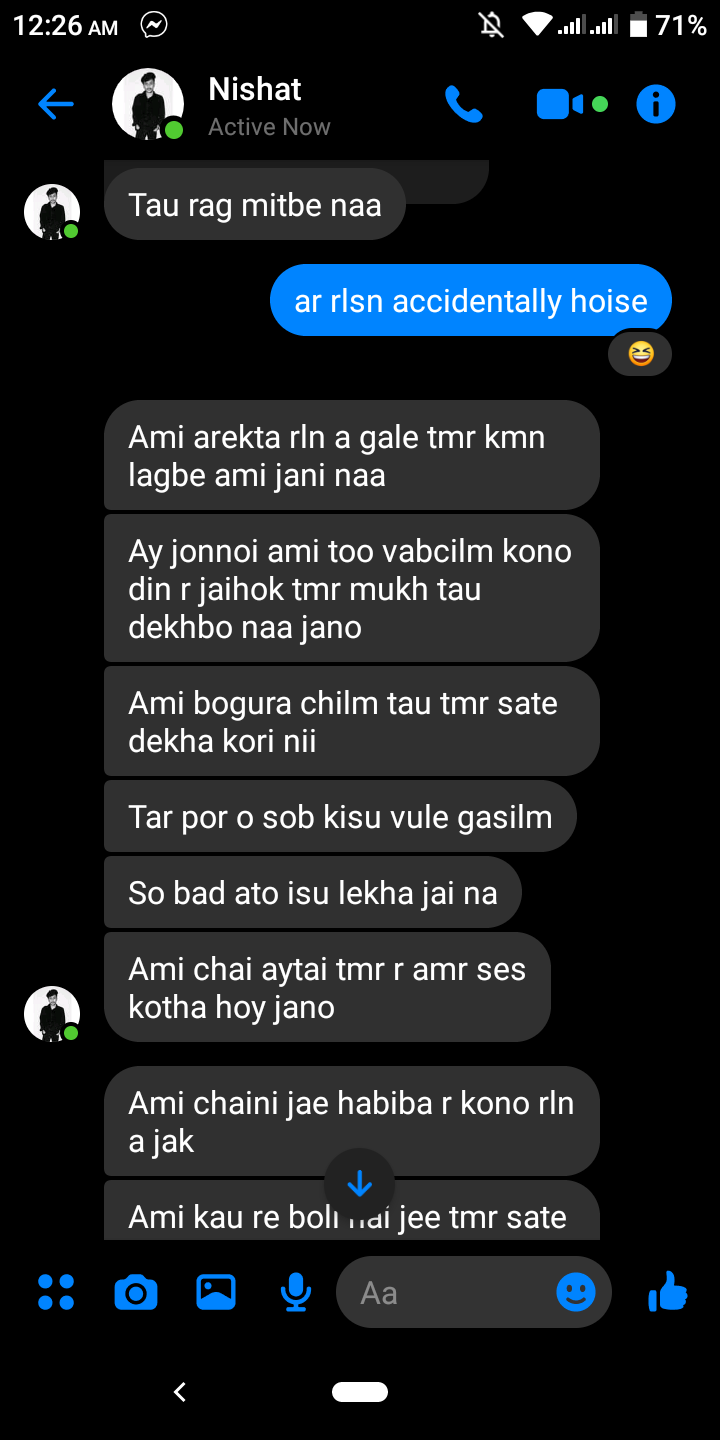The image size is (720, 1440).
Task: Open the photo gallery picker
Action: coord(216,1292)
